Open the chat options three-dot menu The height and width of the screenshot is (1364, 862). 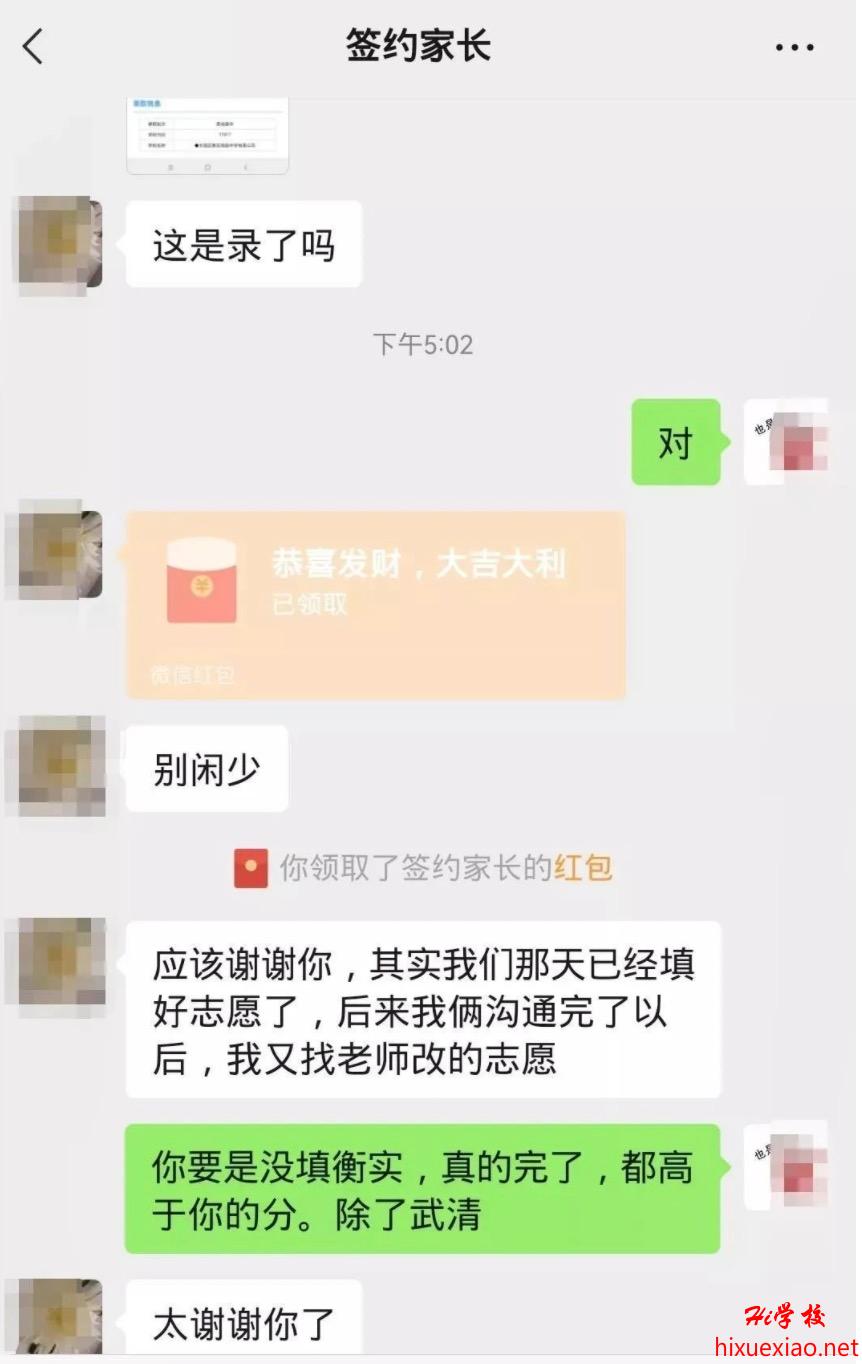pyautogui.click(x=795, y=47)
